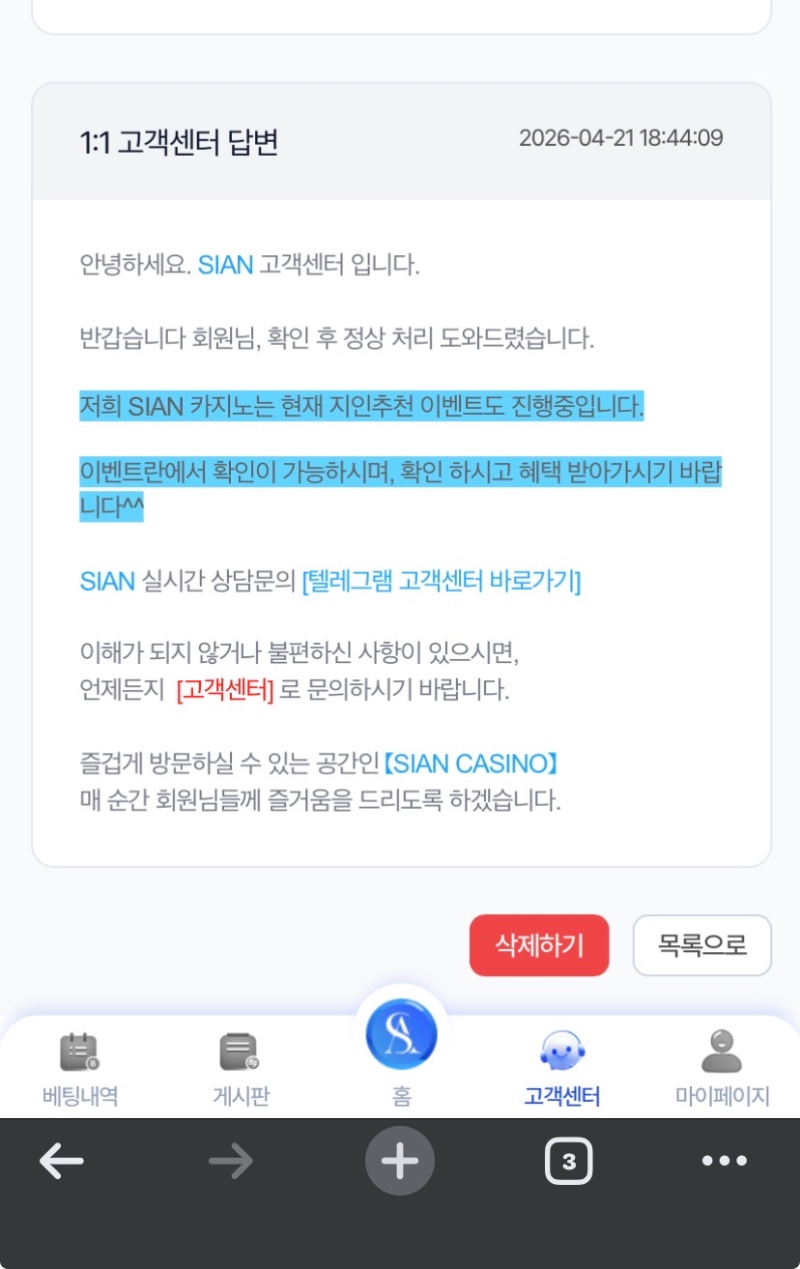Select the 고객센터 tab

pos(562,1067)
